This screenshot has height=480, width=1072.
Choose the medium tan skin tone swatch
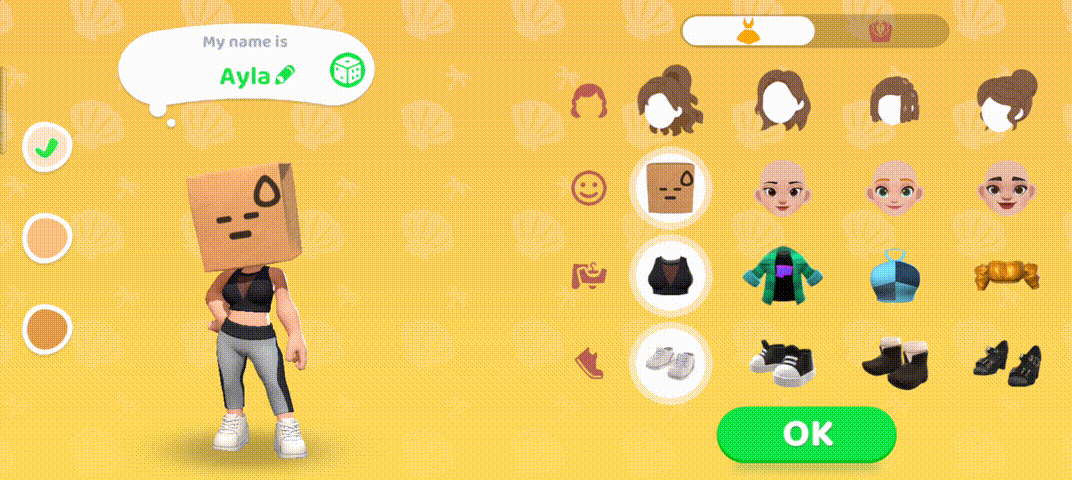click(x=46, y=238)
